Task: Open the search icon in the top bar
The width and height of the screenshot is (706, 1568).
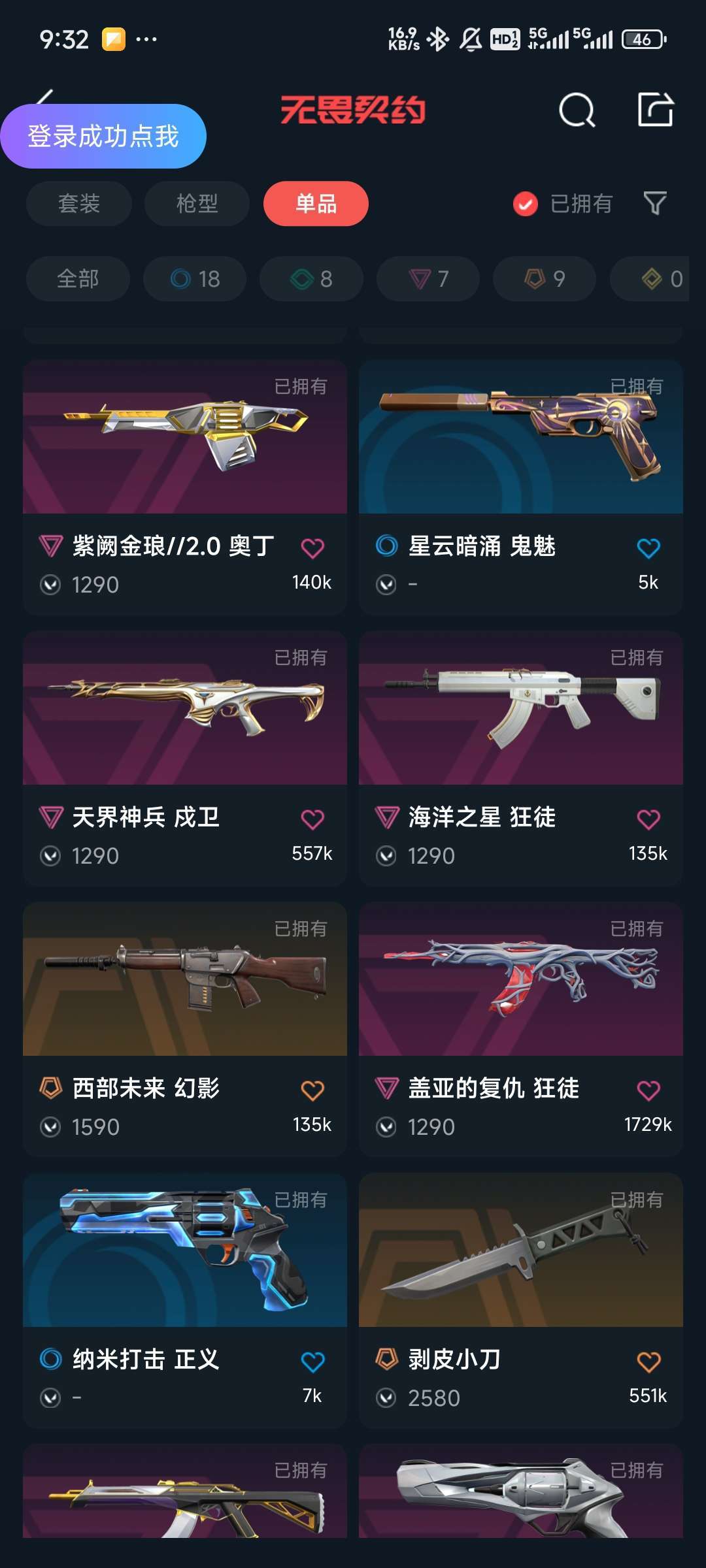Action: tap(577, 110)
